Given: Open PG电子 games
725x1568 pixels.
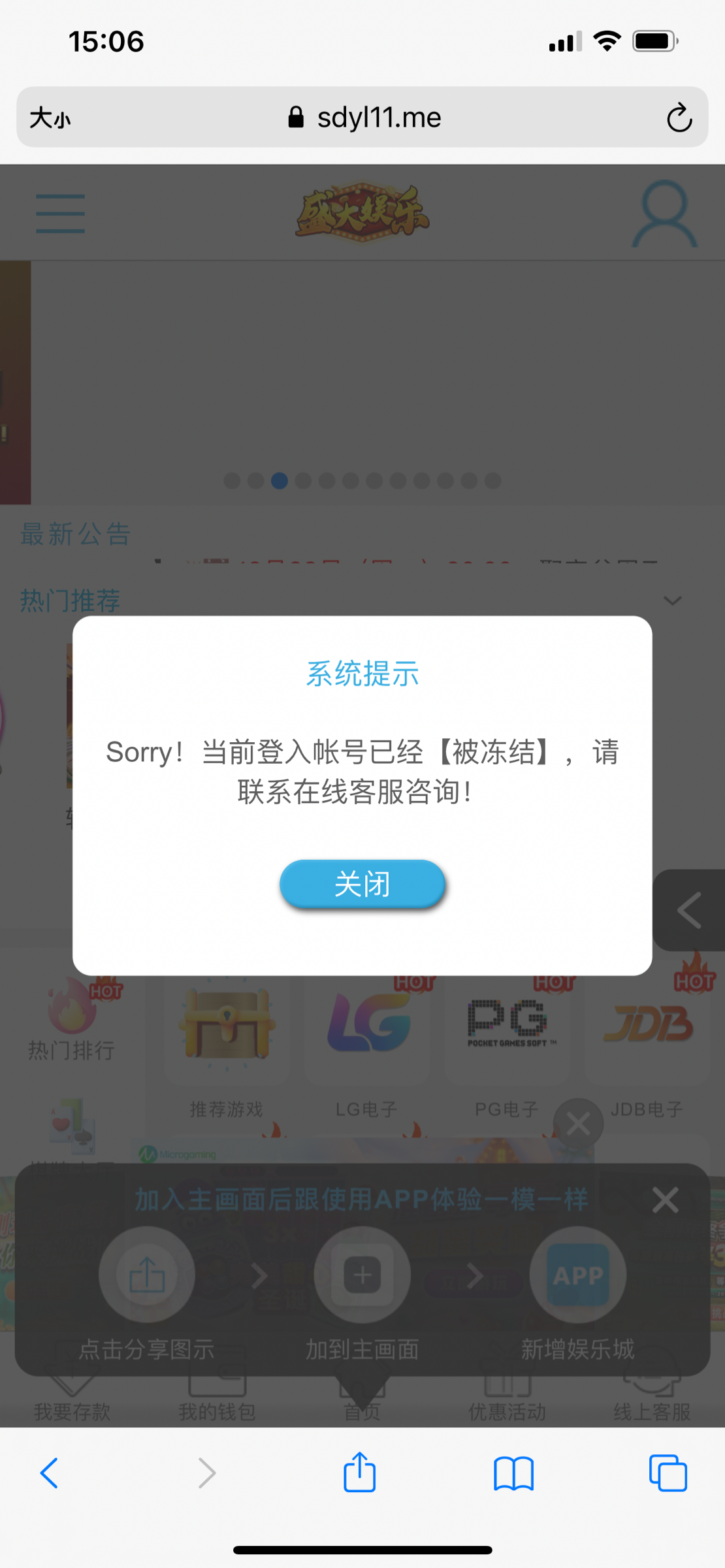Looking at the screenshot, I should pyautogui.click(x=507, y=1032).
